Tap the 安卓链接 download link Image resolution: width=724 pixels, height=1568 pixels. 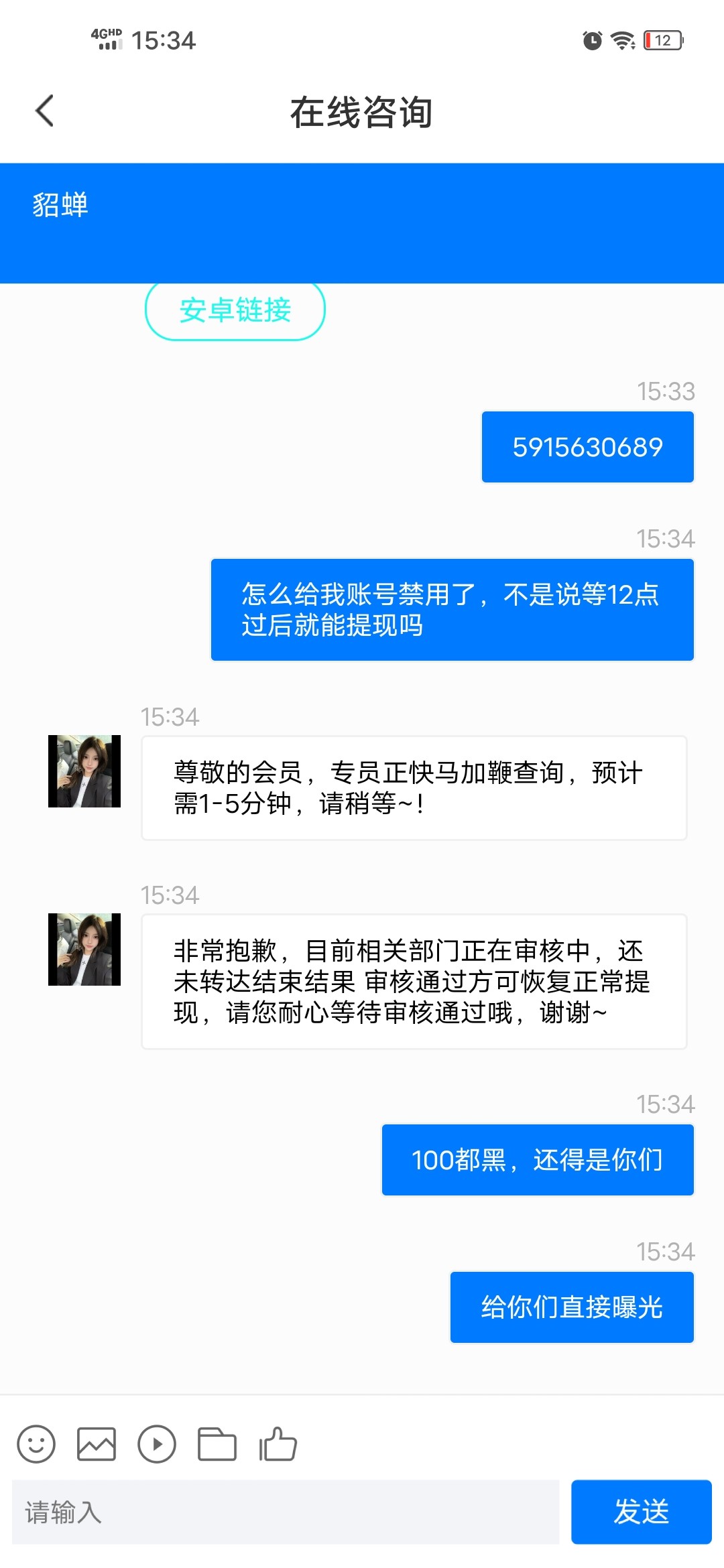coord(235,310)
